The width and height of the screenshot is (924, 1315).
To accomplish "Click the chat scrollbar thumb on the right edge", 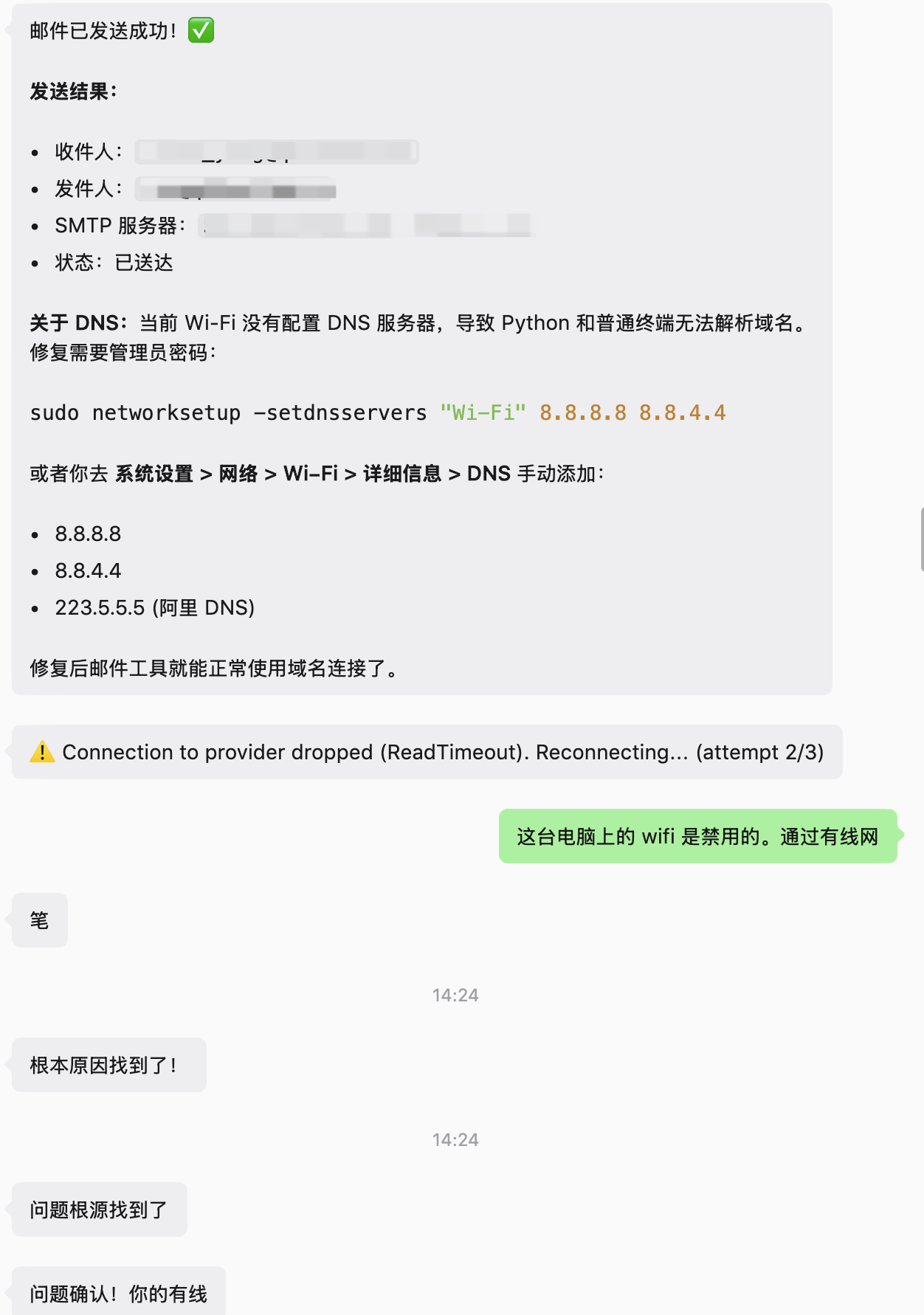I will pos(921,539).
